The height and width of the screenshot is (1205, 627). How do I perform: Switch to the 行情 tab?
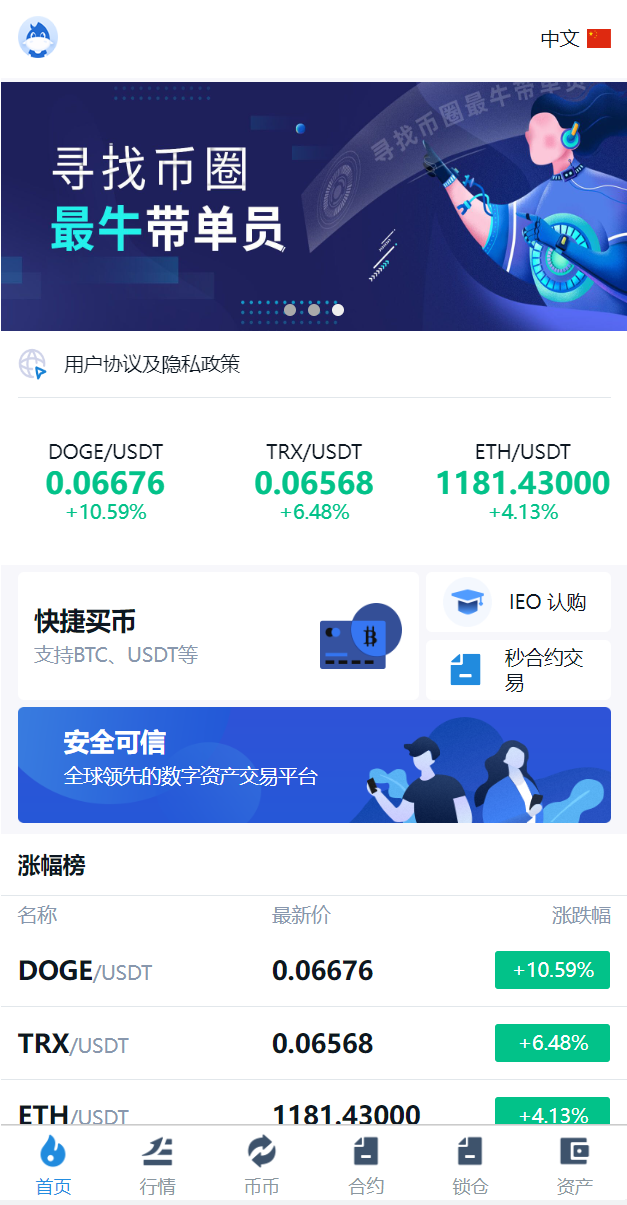[x=157, y=1166]
